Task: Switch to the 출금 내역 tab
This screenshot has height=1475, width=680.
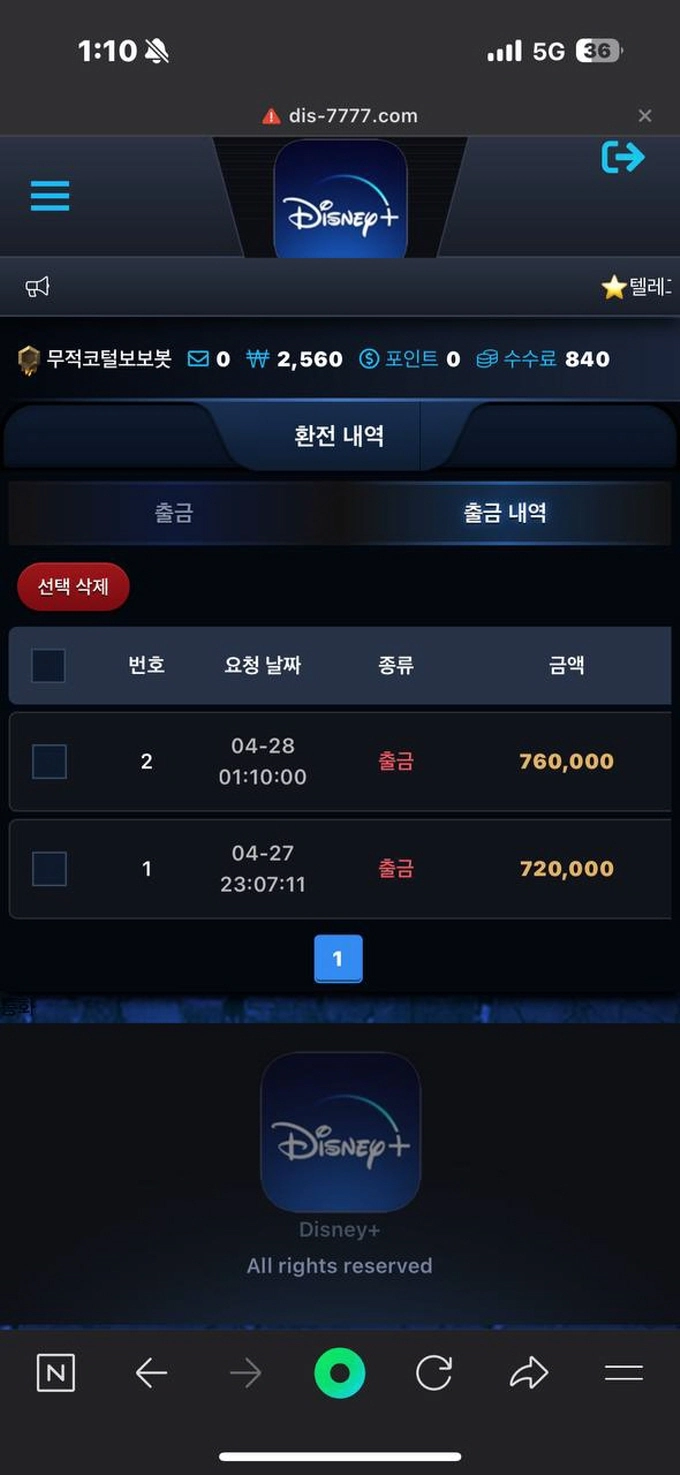Action: 505,513
